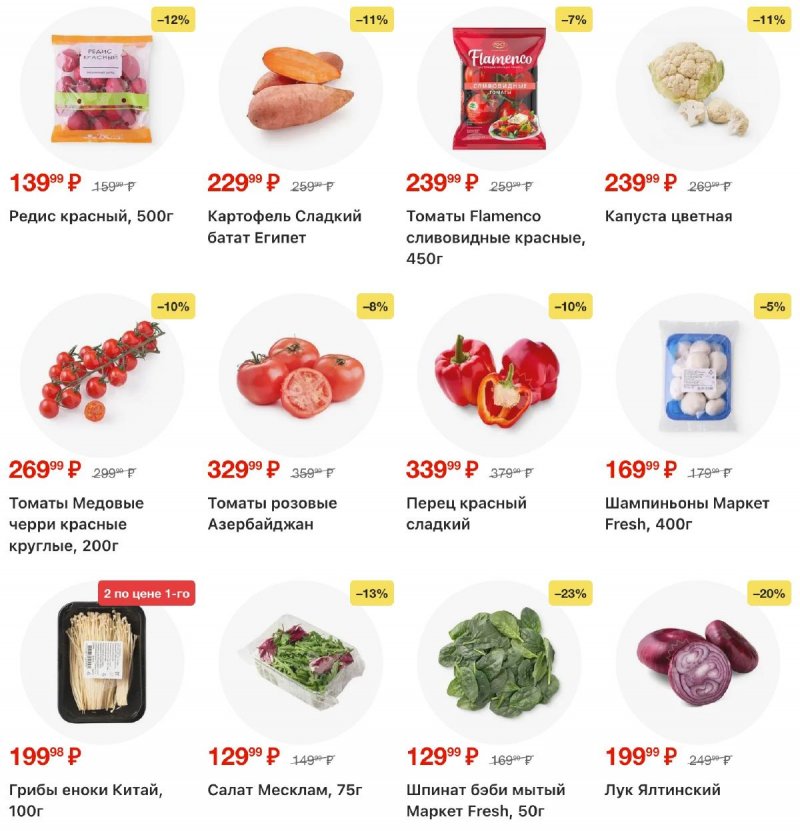
Task: Select the Капуста цветная product
Action: 697,90
